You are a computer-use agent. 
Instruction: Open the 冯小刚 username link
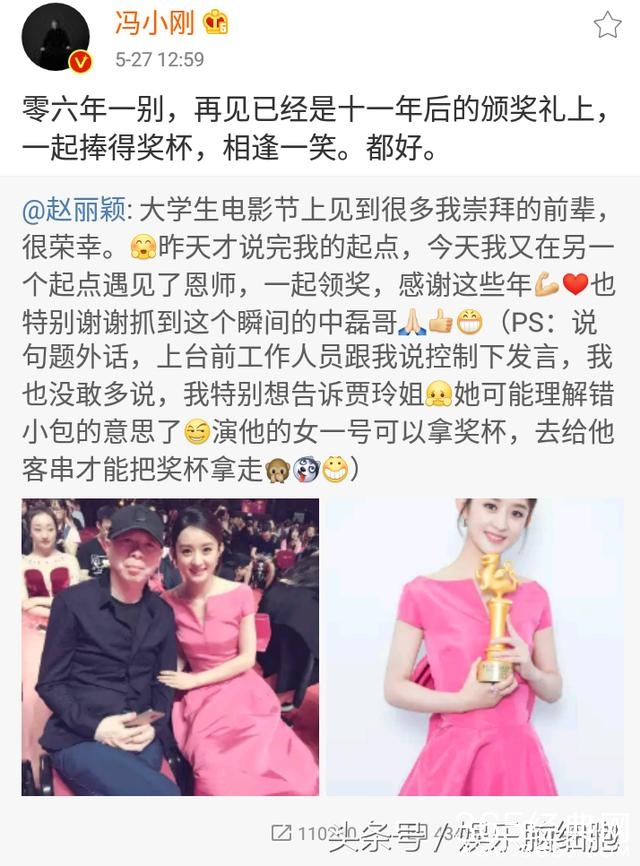click(153, 22)
